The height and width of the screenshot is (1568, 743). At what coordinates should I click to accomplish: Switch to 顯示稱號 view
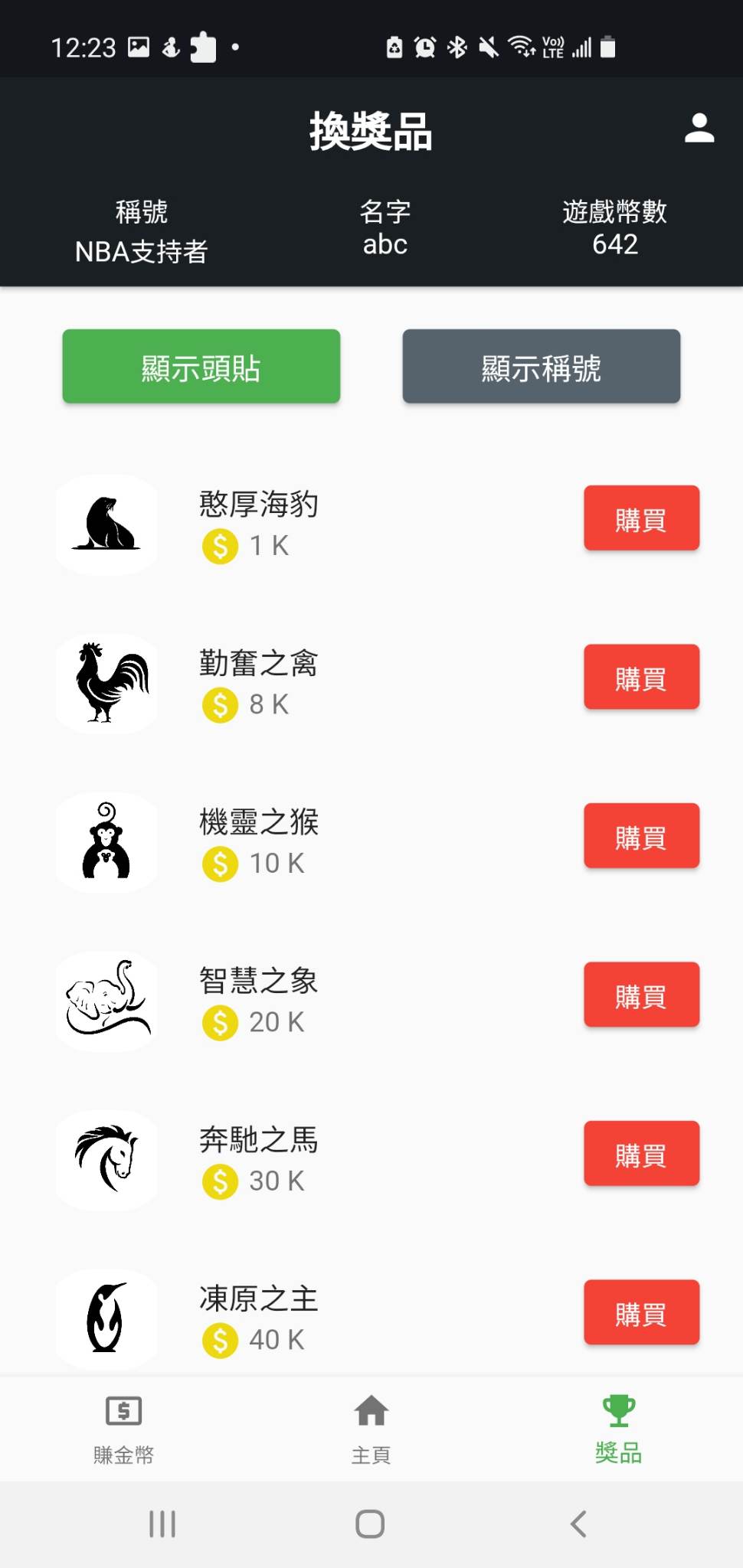coord(541,367)
